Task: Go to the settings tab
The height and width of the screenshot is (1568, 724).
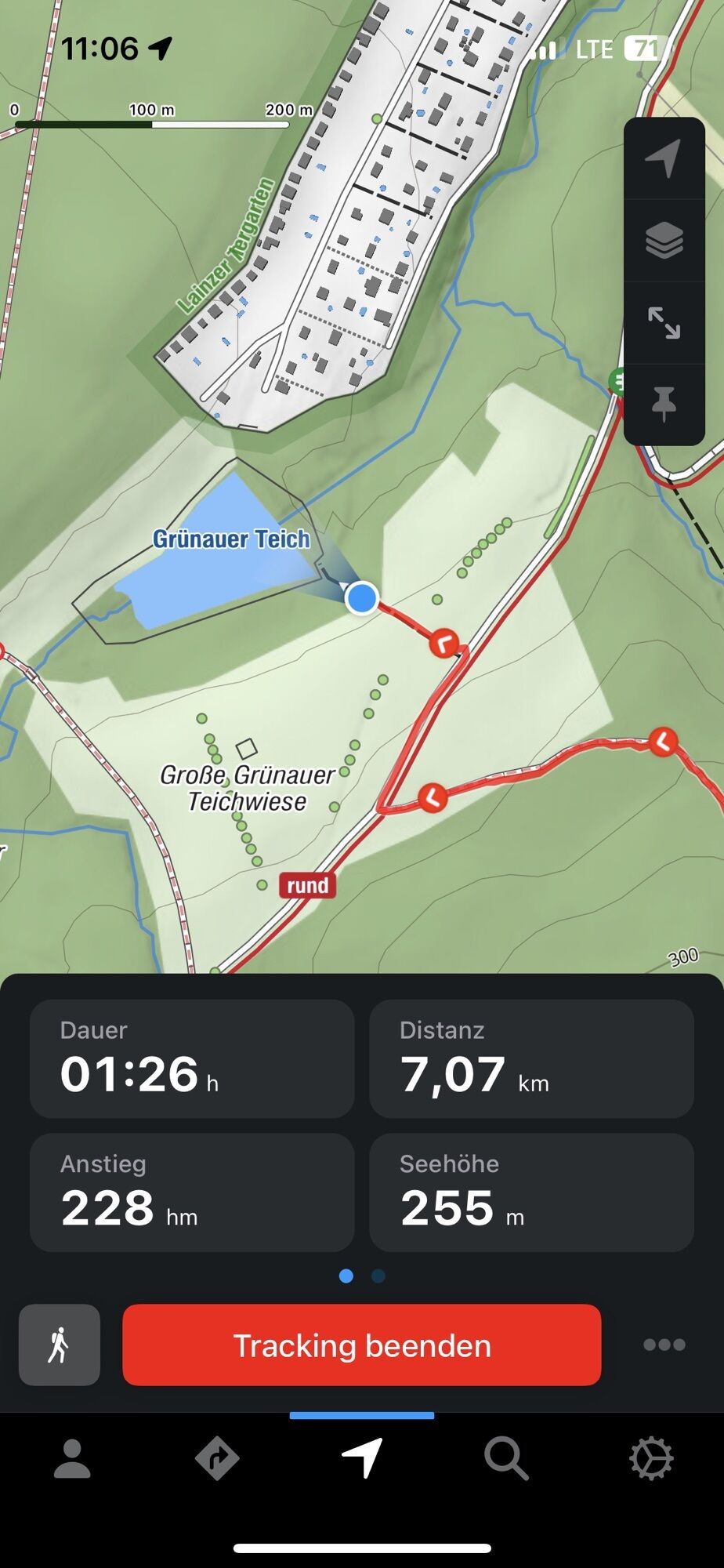Action: [651, 1459]
